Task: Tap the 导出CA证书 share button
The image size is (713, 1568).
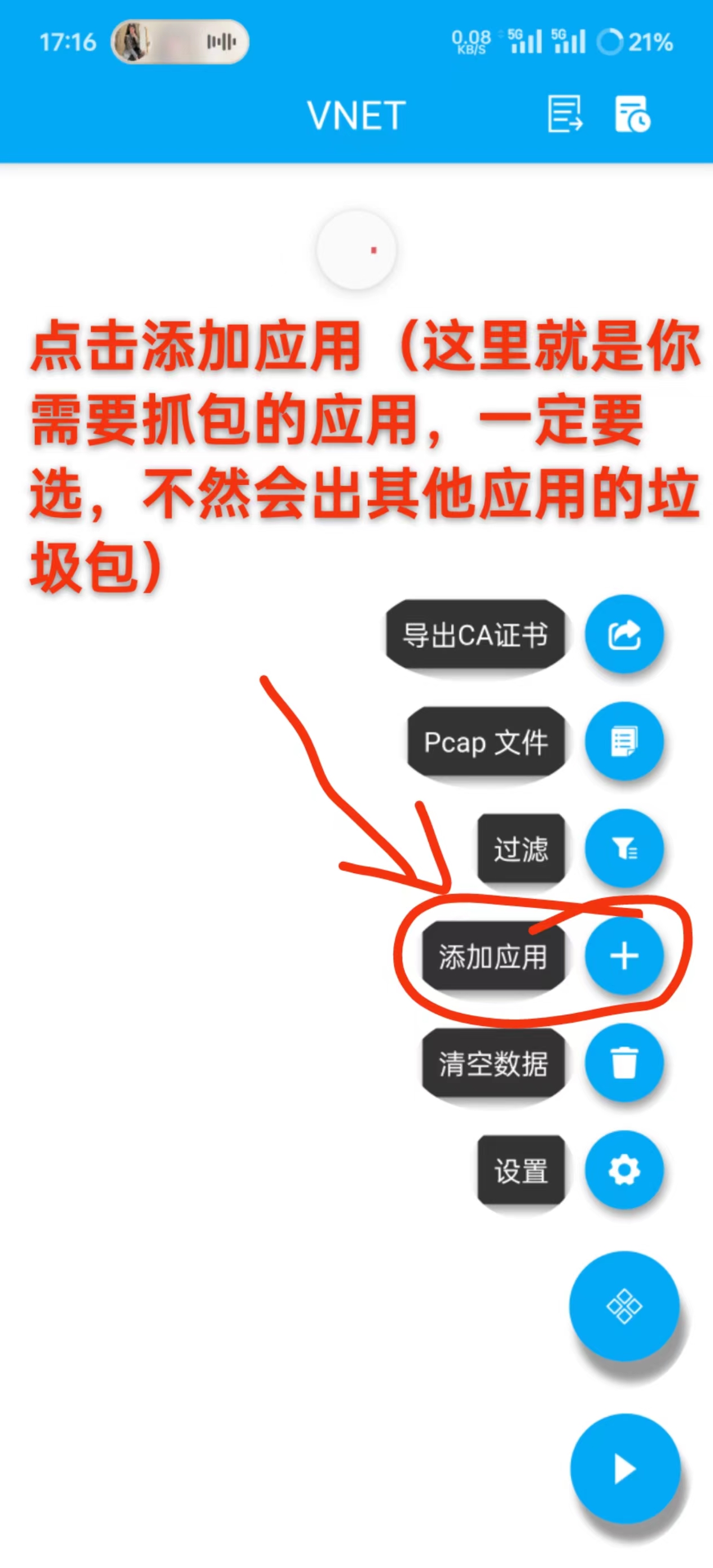Action: (x=624, y=635)
